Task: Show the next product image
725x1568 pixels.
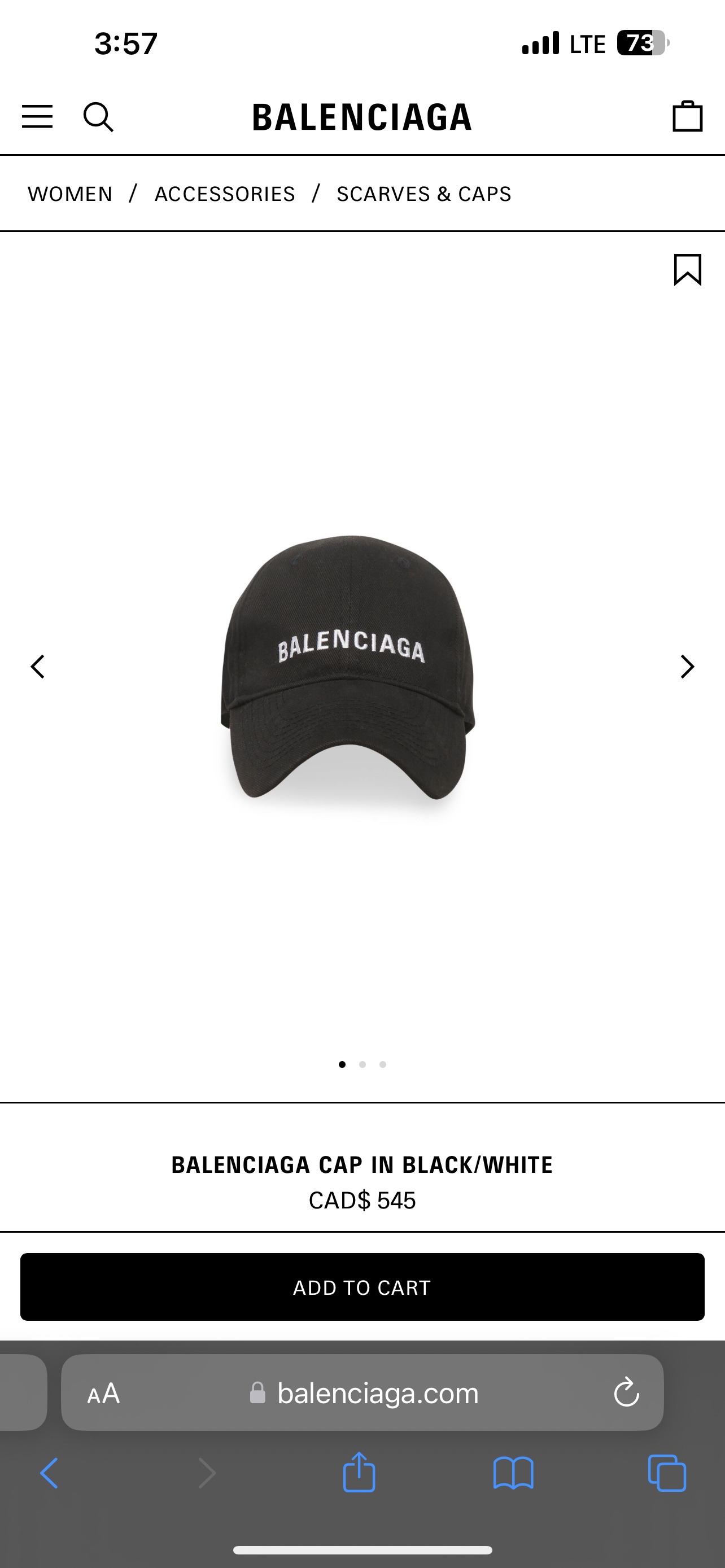Action: click(x=687, y=667)
